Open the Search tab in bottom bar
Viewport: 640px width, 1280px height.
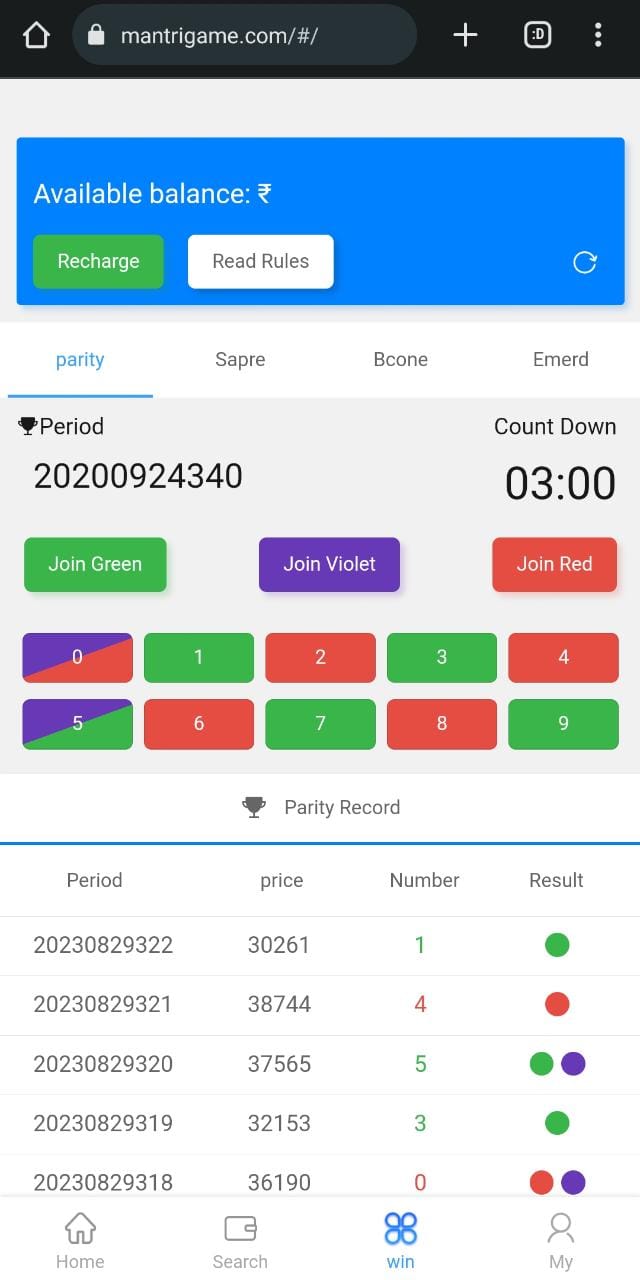(x=240, y=1240)
